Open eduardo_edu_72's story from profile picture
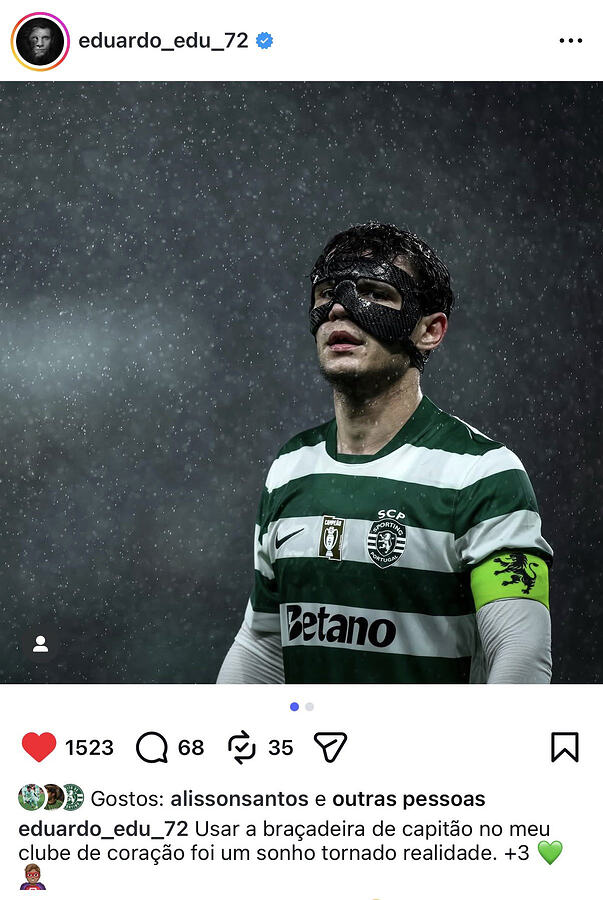The image size is (603, 900). (40, 41)
